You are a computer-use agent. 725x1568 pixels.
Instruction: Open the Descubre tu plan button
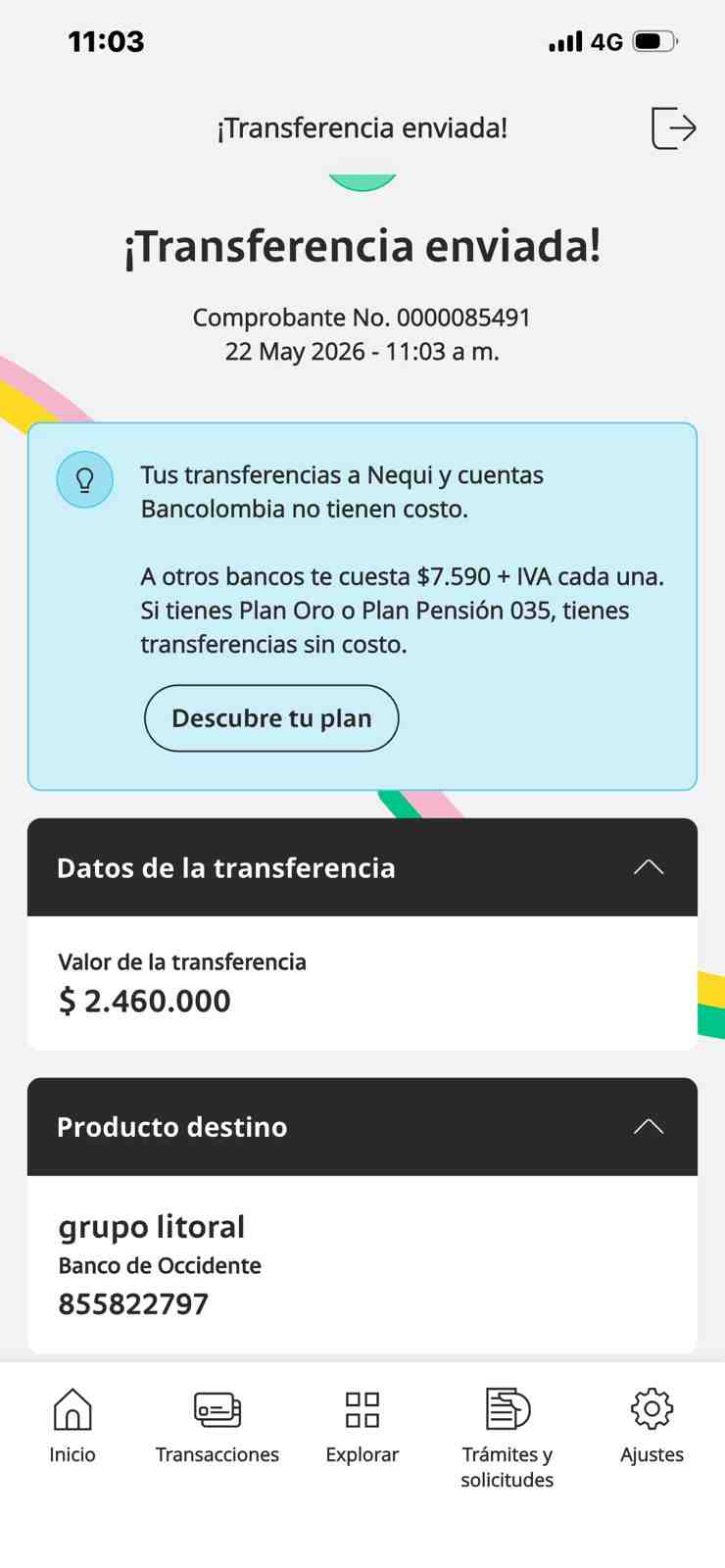(271, 718)
